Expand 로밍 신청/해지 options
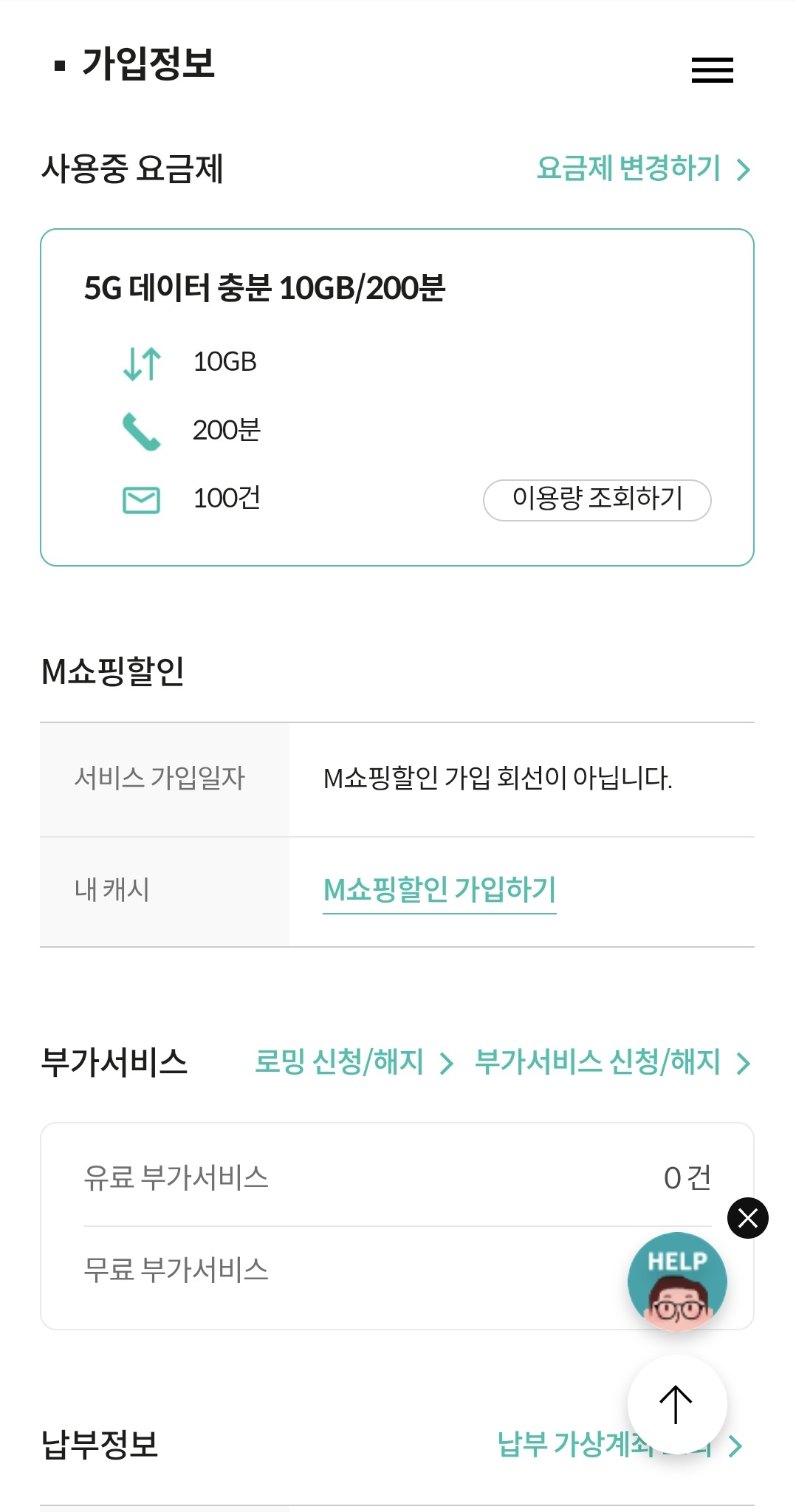Screen dimensions: 796x1512 tap(340, 1062)
